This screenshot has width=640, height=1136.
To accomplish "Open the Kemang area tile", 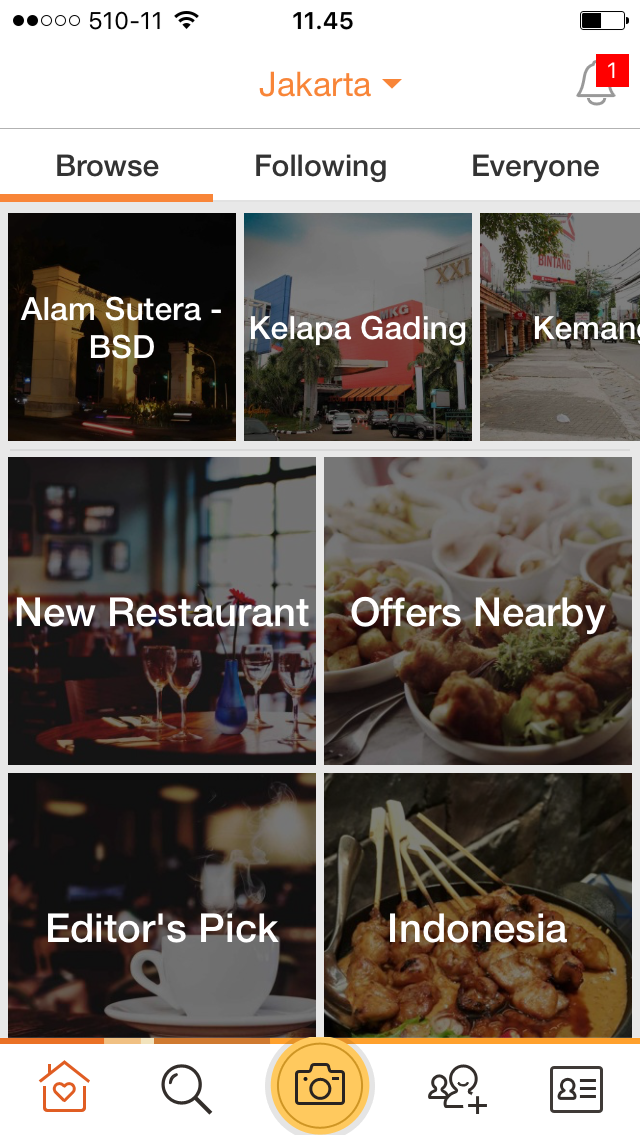I will coord(560,327).
